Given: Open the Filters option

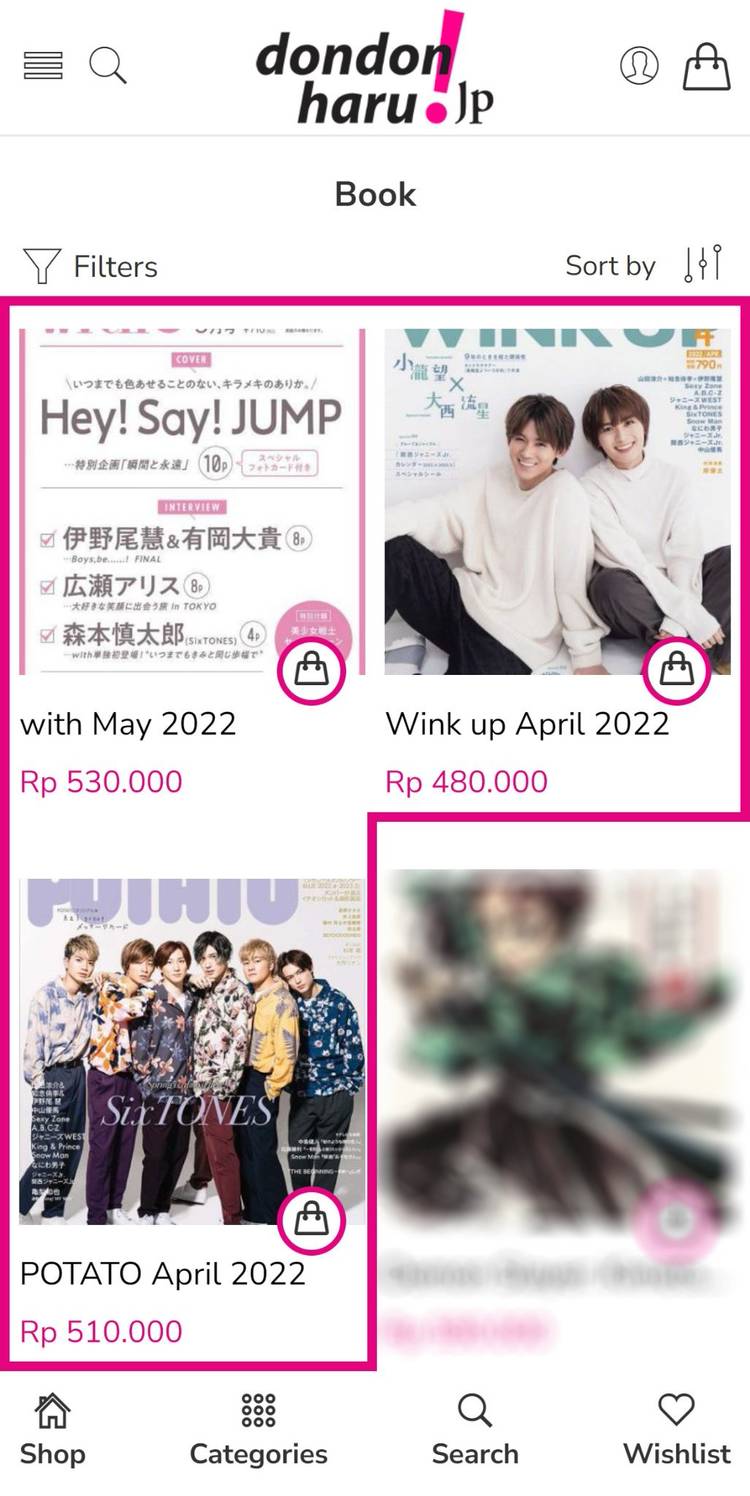Looking at the screenshot, I should pyautogui.click(x=90, y=266).
